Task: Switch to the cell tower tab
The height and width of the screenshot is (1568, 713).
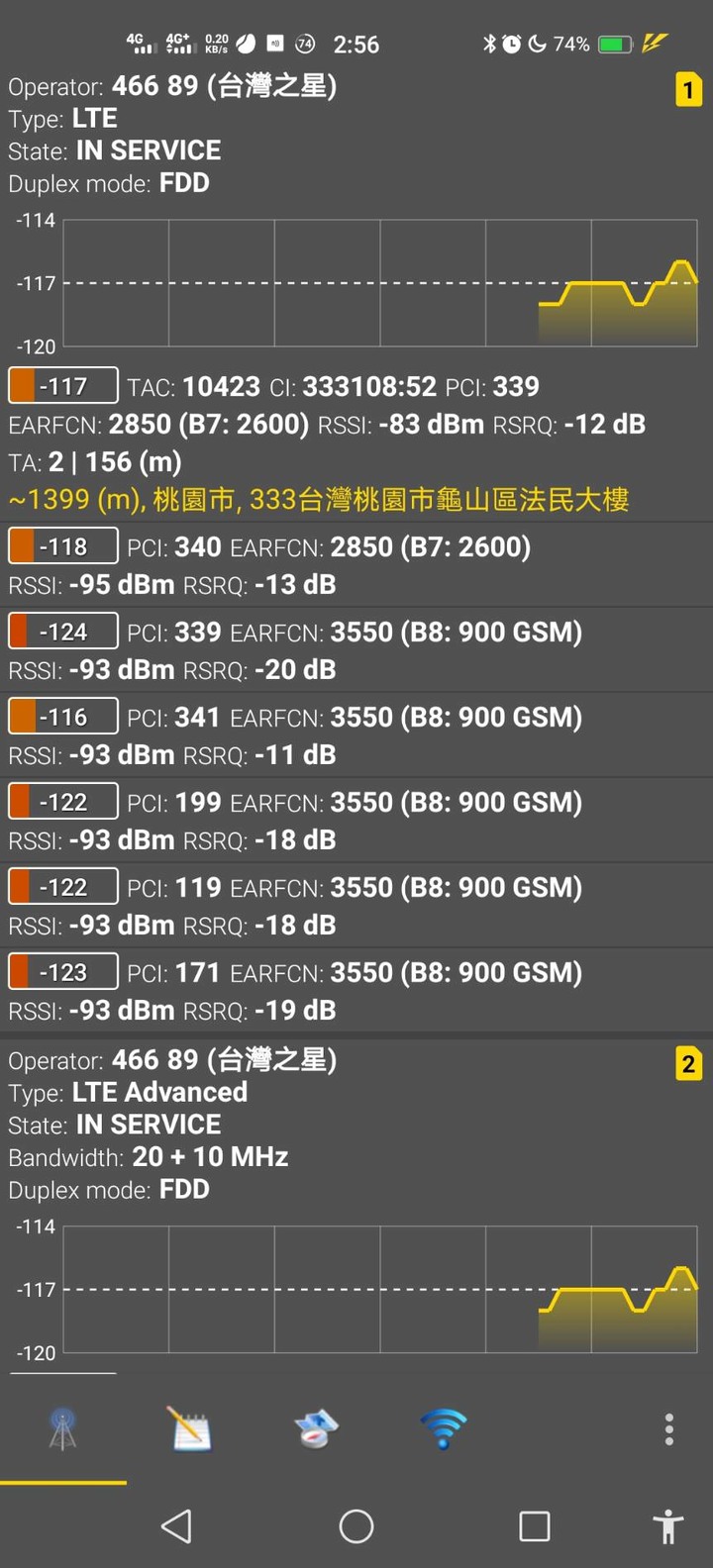Action: point(62,1429)
